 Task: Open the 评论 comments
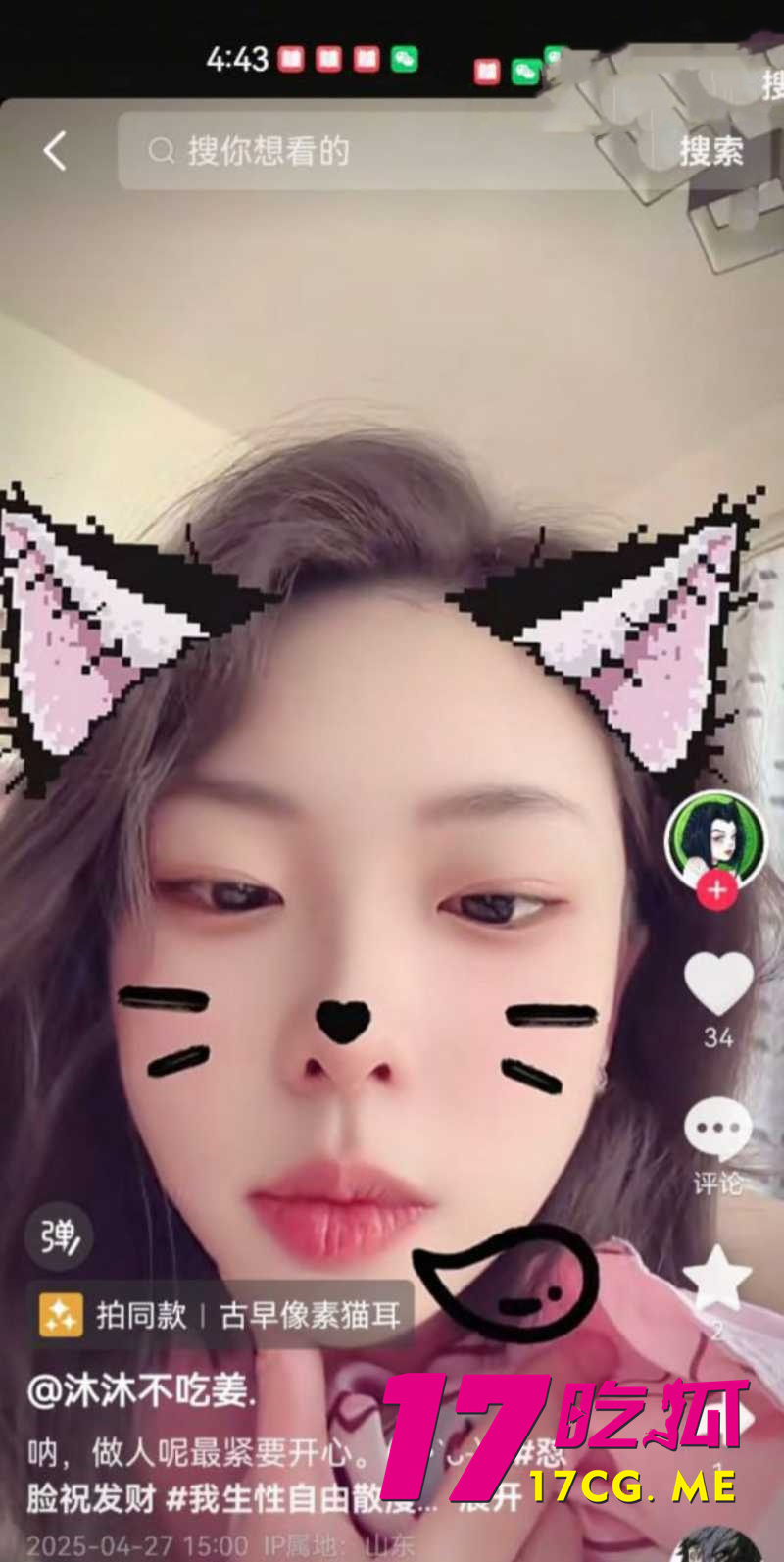click(717, 1130)
